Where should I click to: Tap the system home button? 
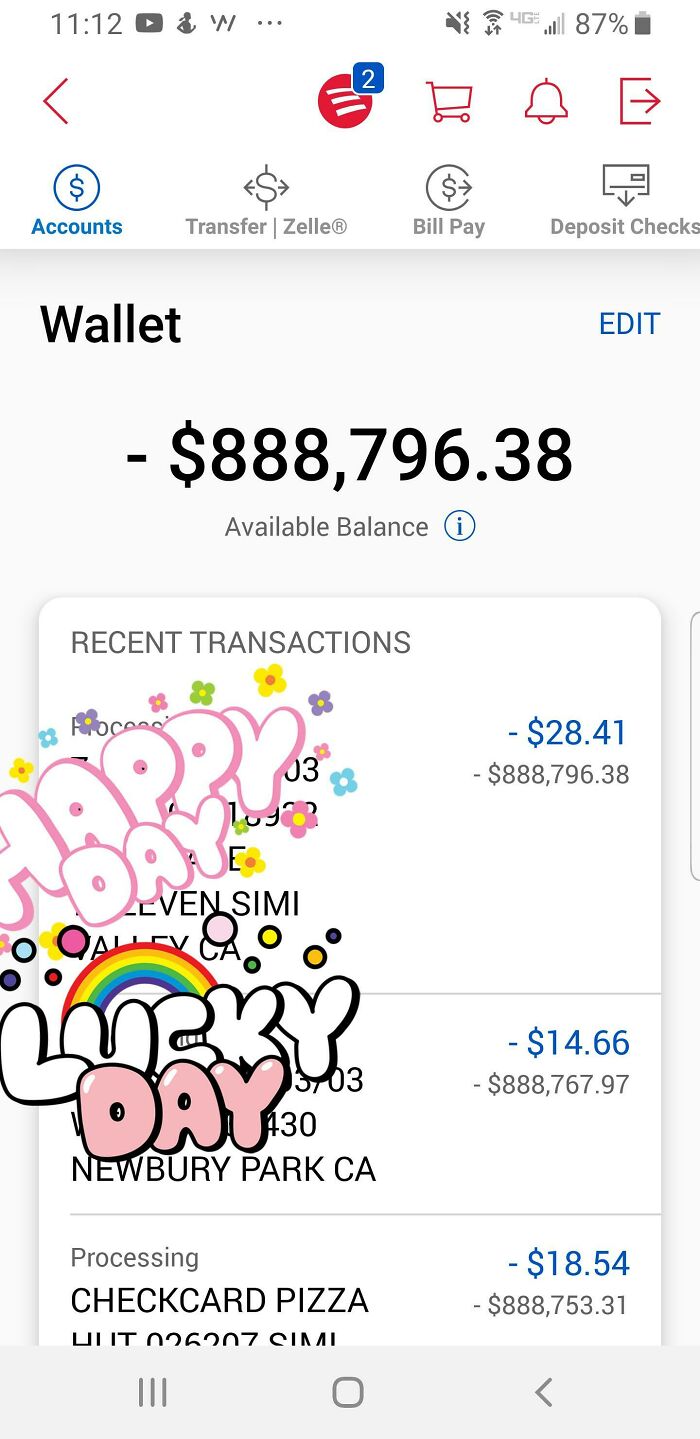348,1392
